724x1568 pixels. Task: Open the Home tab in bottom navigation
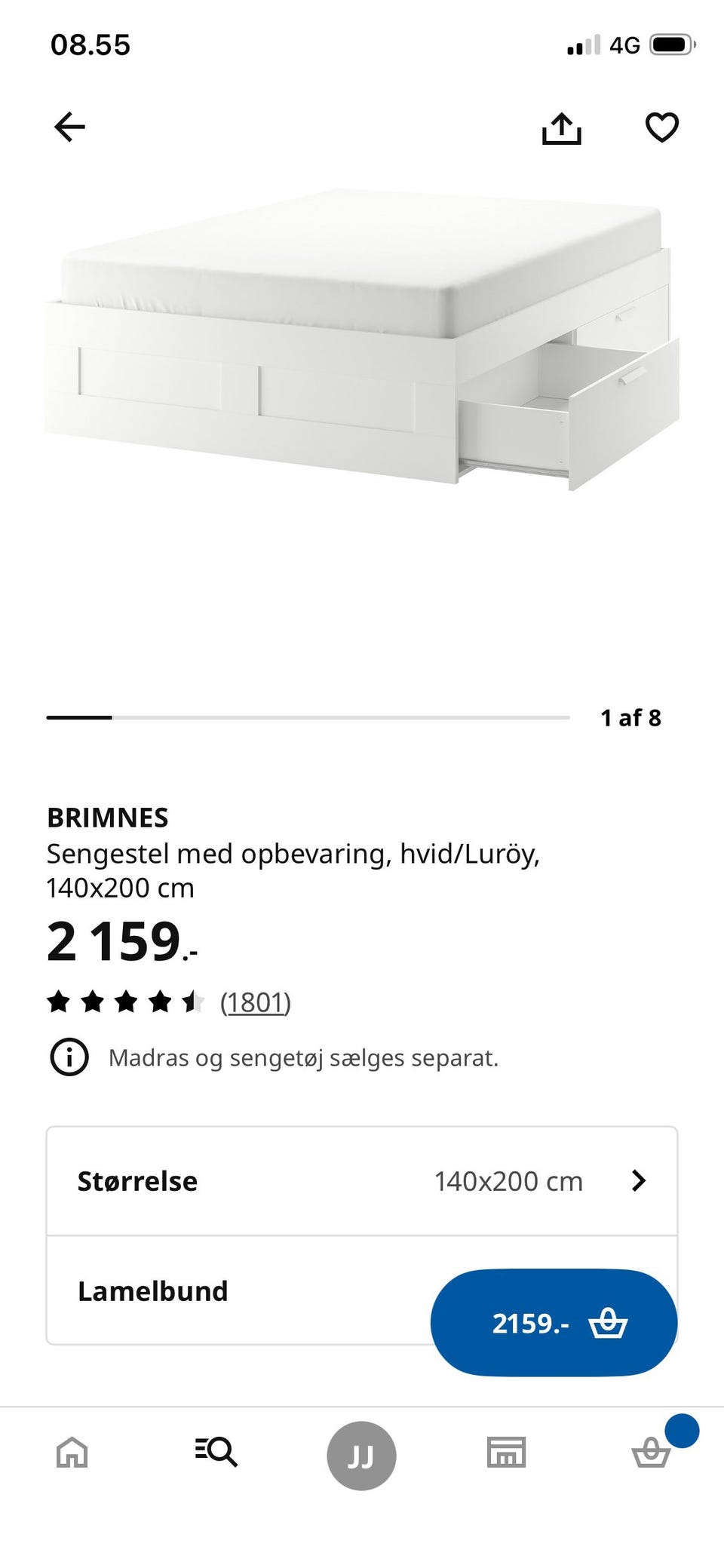pos(71,1453)
